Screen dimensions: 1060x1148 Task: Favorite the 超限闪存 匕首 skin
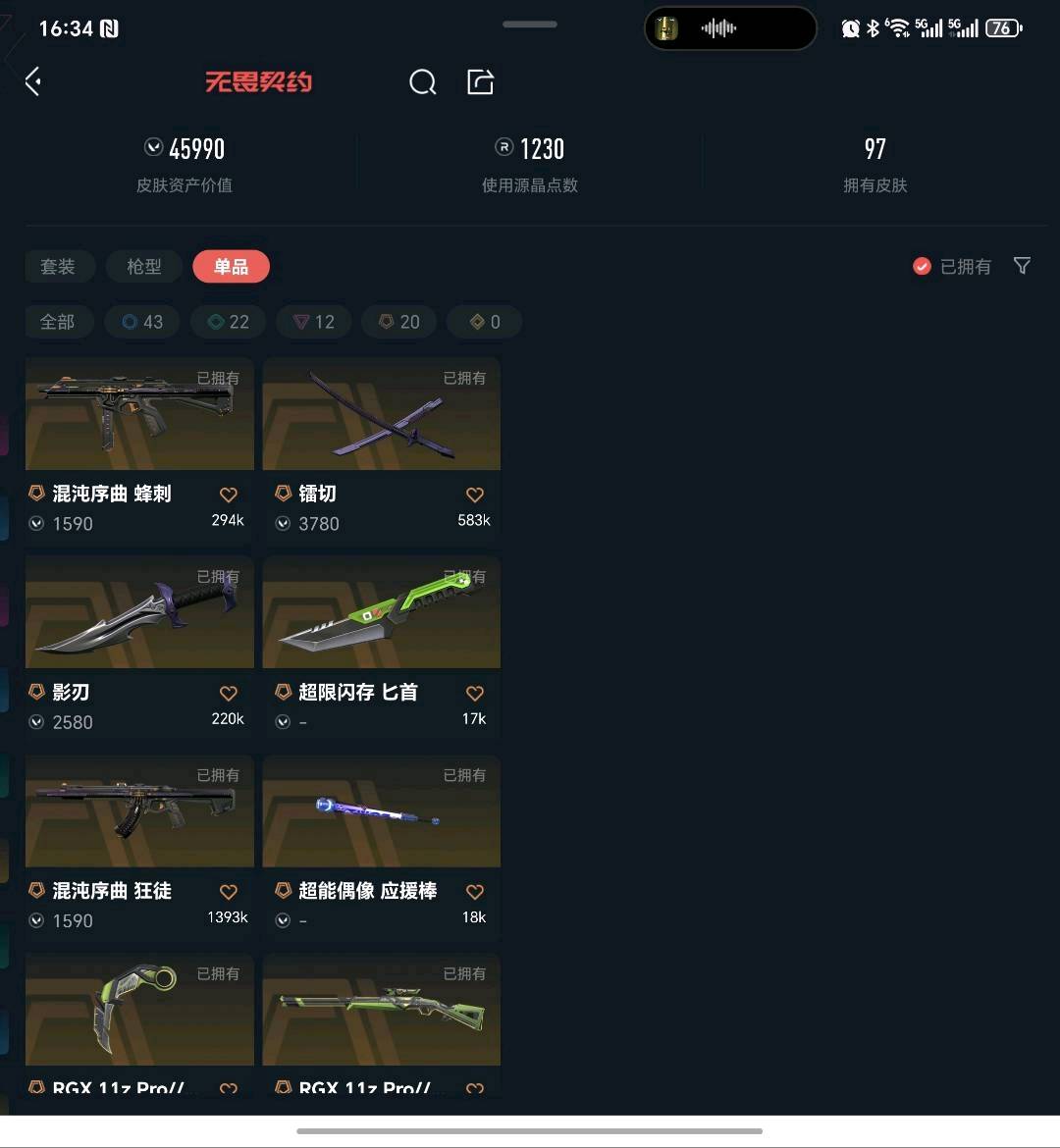tap(475, 694)
